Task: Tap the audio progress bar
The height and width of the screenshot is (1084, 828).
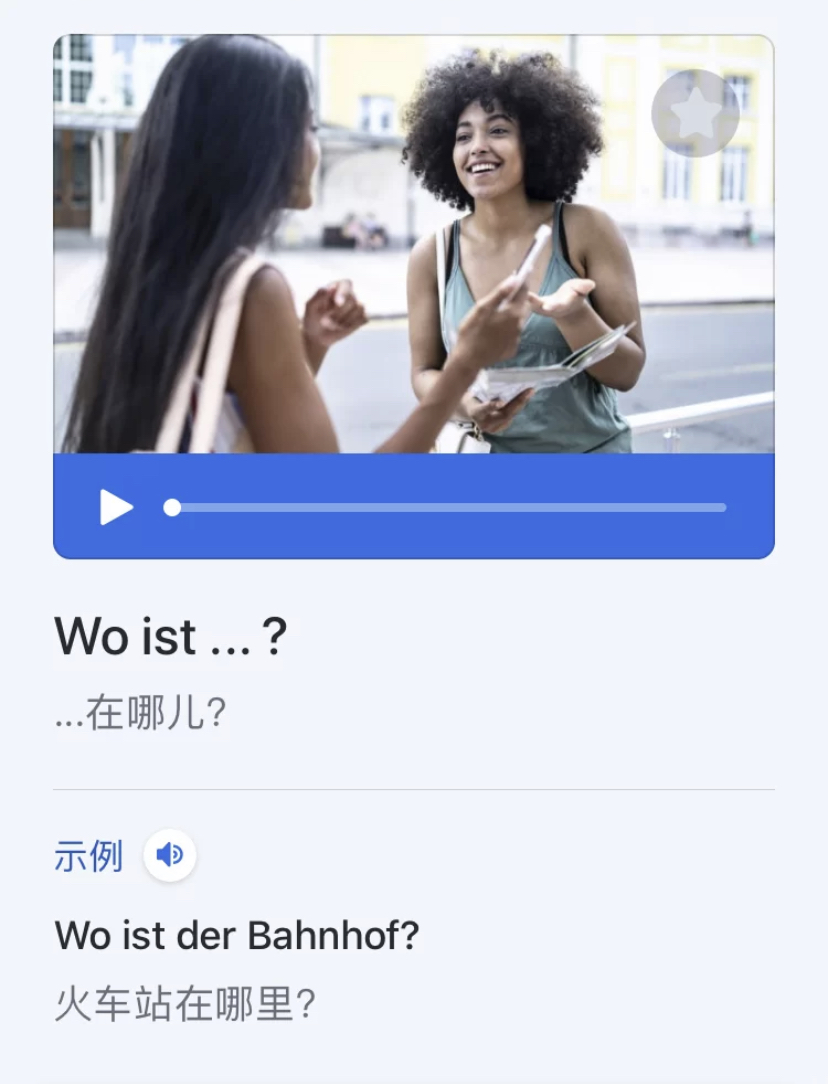Action: coord(450,508)
